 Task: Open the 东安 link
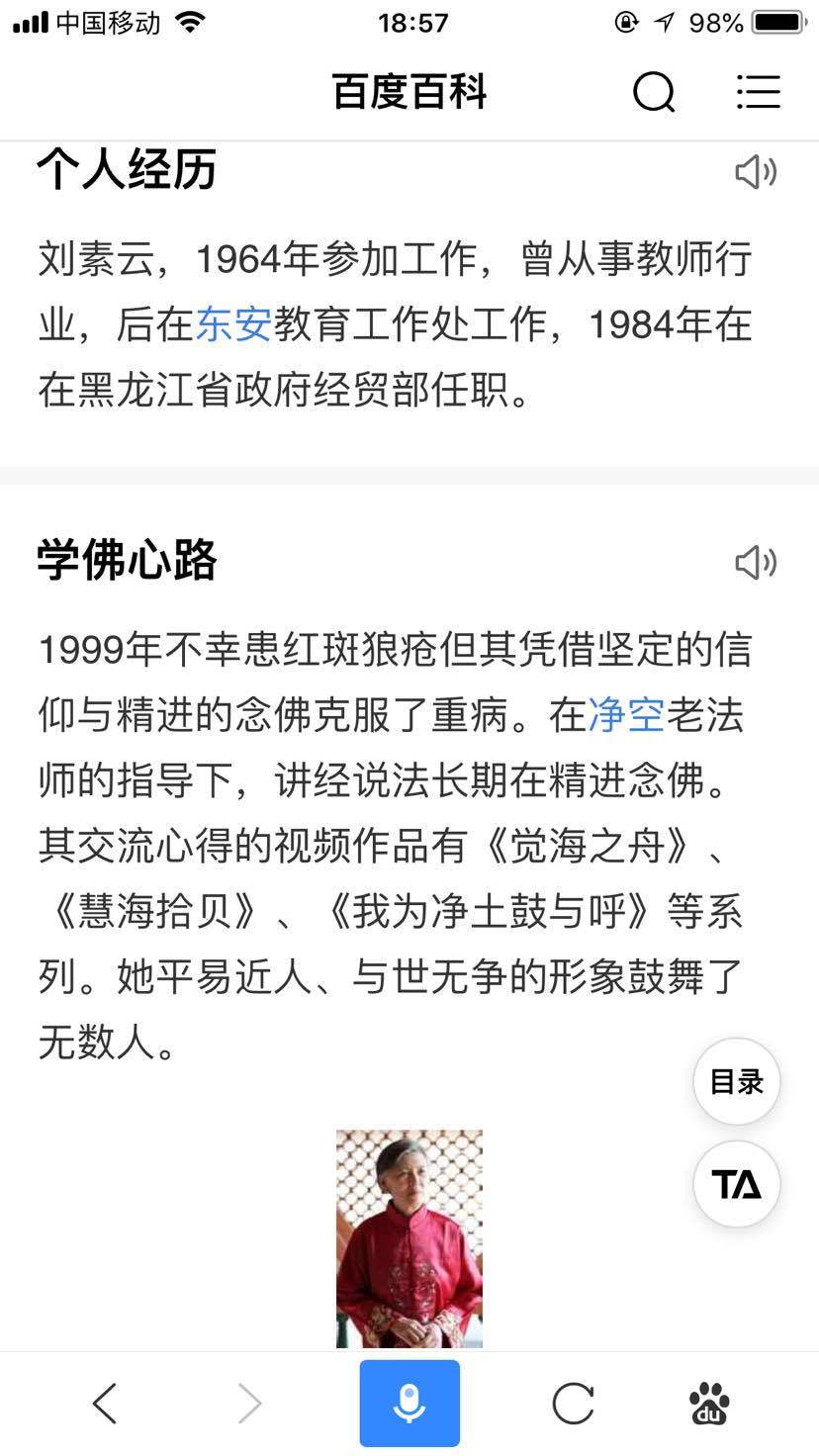[x=233, y=324]
